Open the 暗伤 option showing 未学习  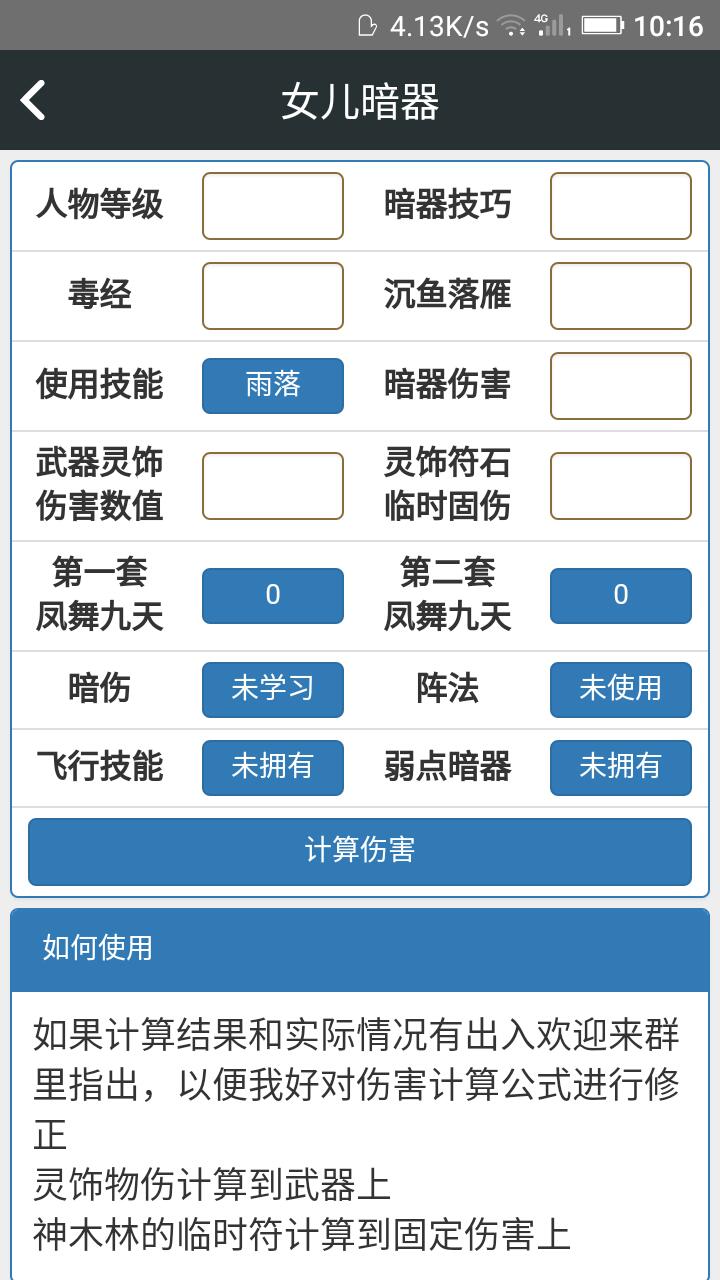273,689
